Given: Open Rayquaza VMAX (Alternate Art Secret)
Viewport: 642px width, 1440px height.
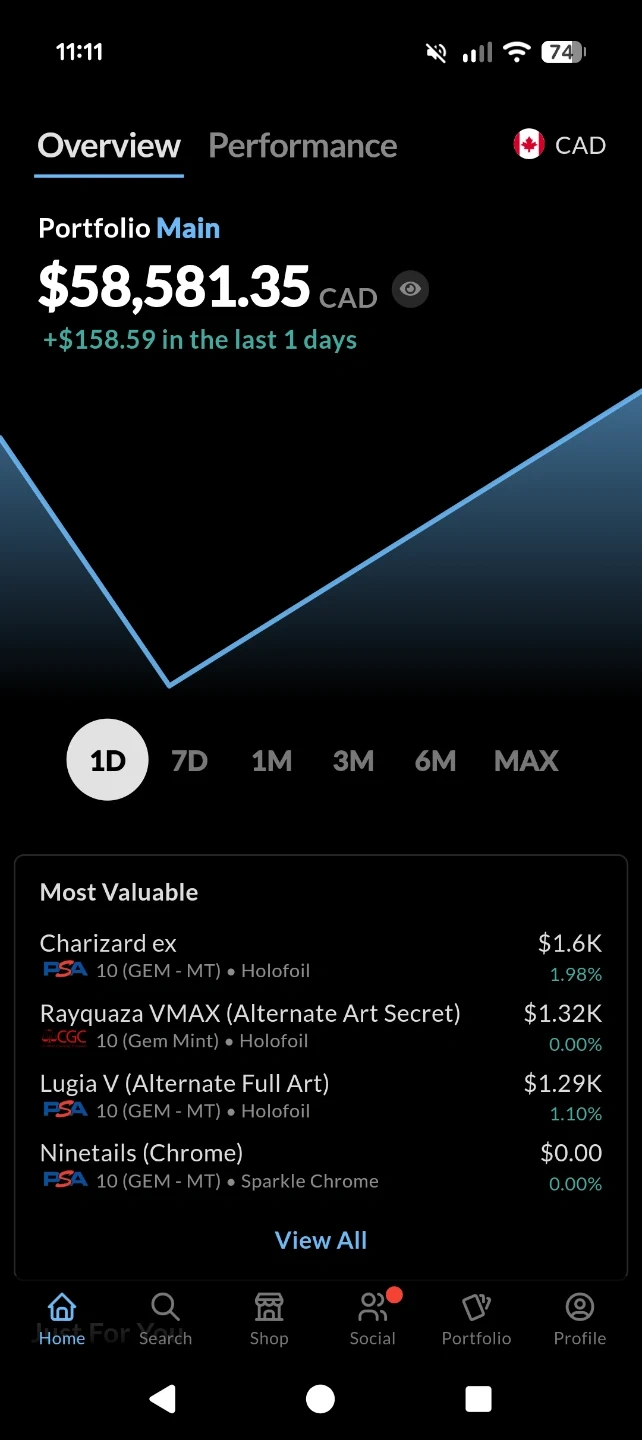Looking at the screenshot, I should (250, 1013).
